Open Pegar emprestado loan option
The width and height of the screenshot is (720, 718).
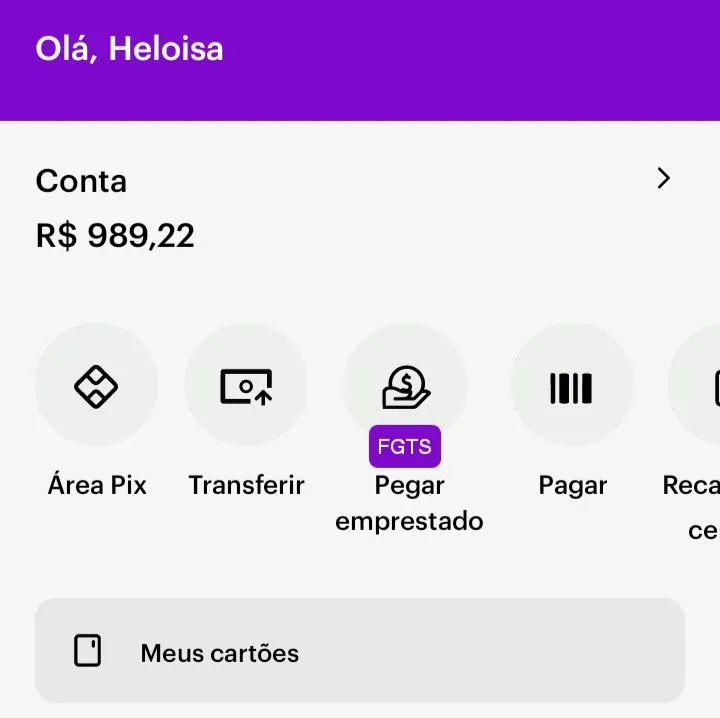405,386
